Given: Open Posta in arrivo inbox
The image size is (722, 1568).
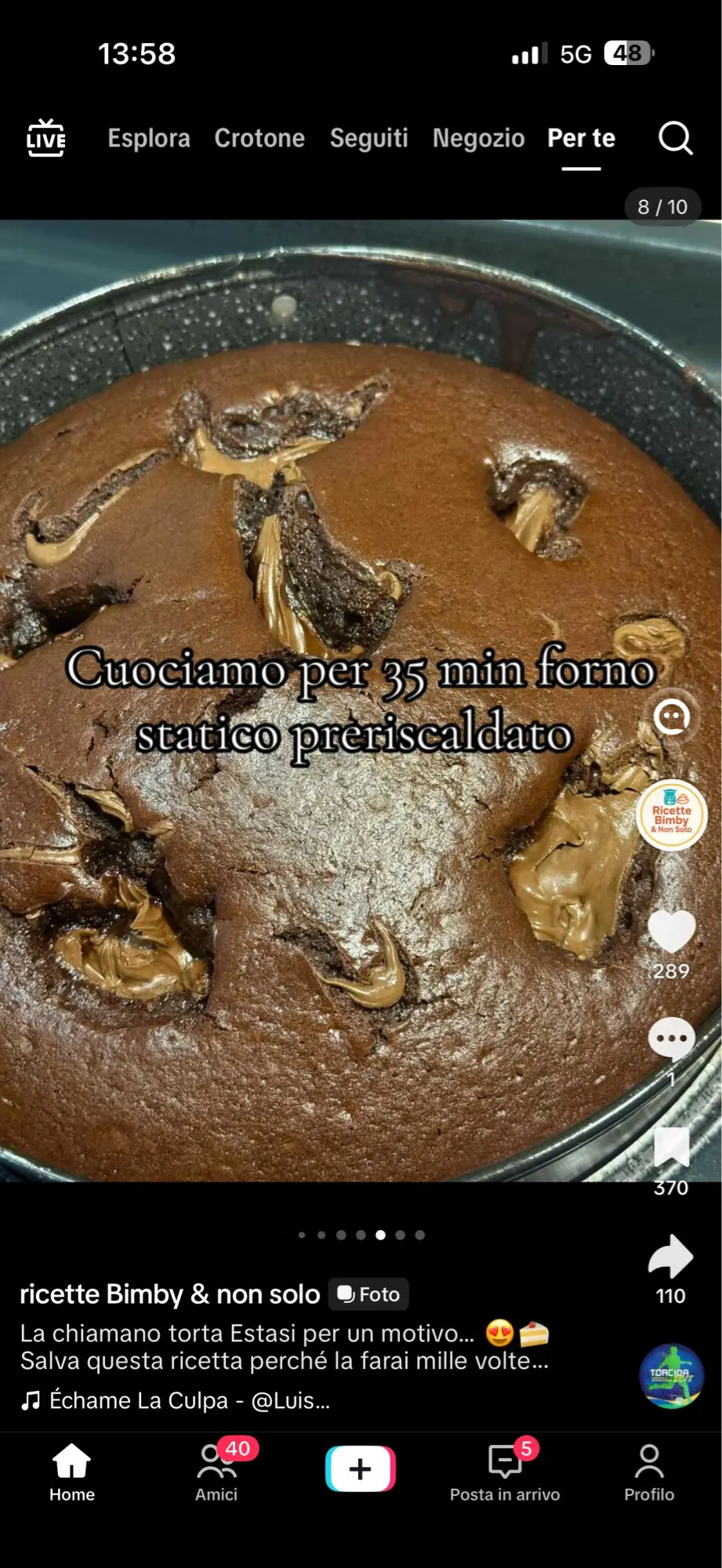Looking at the screenshot, I should pos(505,1473).
